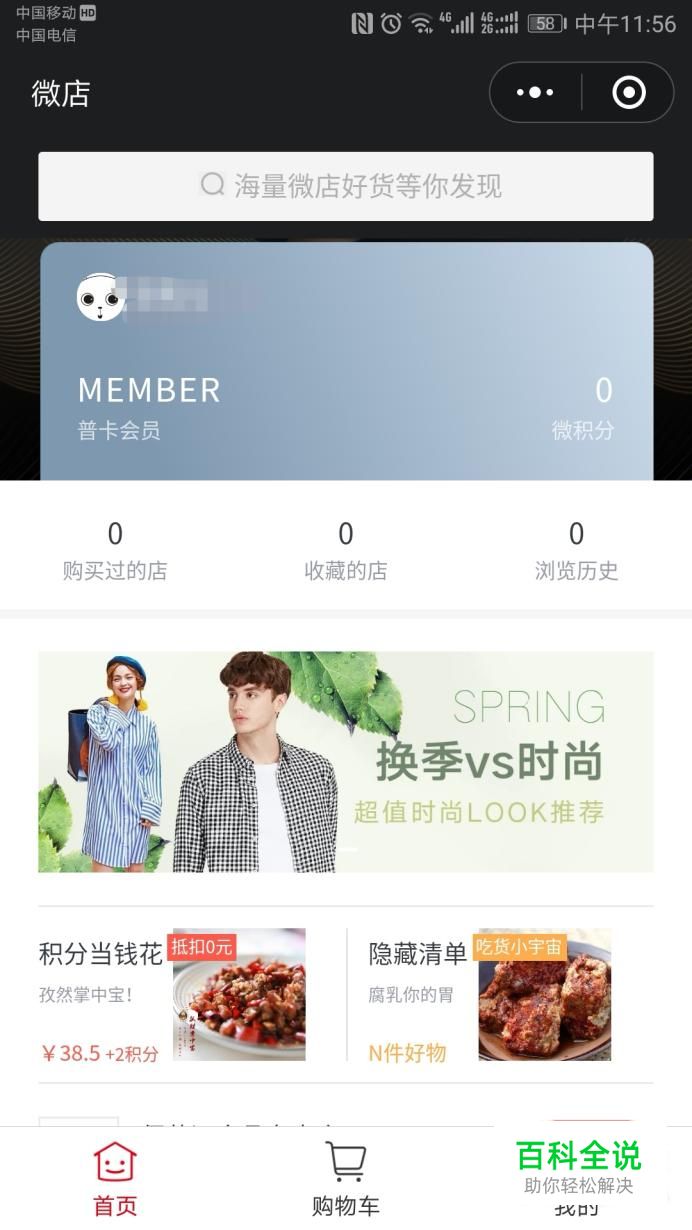Open the mini program more-options menu
The image size is (692, 1230).
535,93
